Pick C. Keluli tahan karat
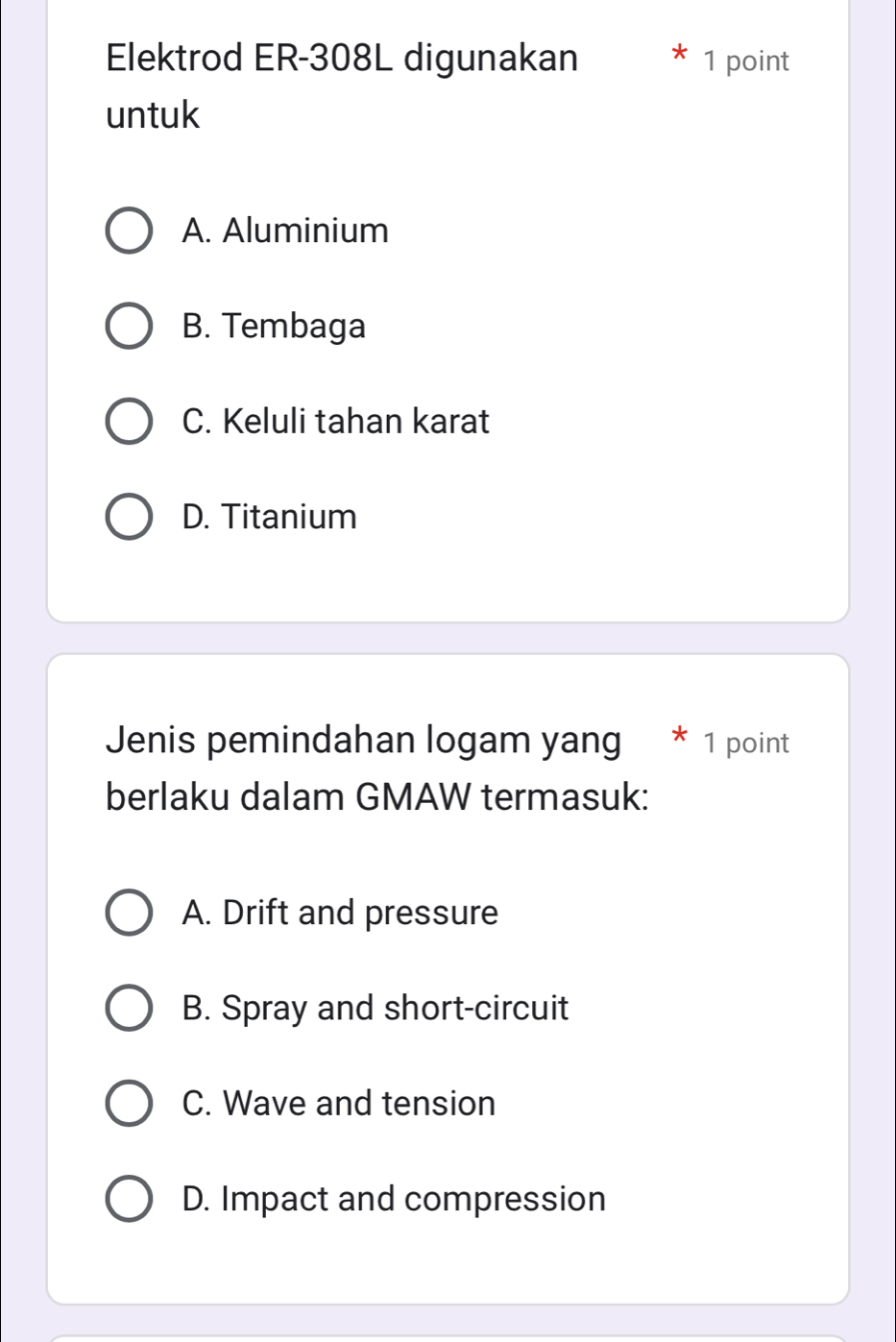Screen dimensions: 896x1342 tap(129, 422)
